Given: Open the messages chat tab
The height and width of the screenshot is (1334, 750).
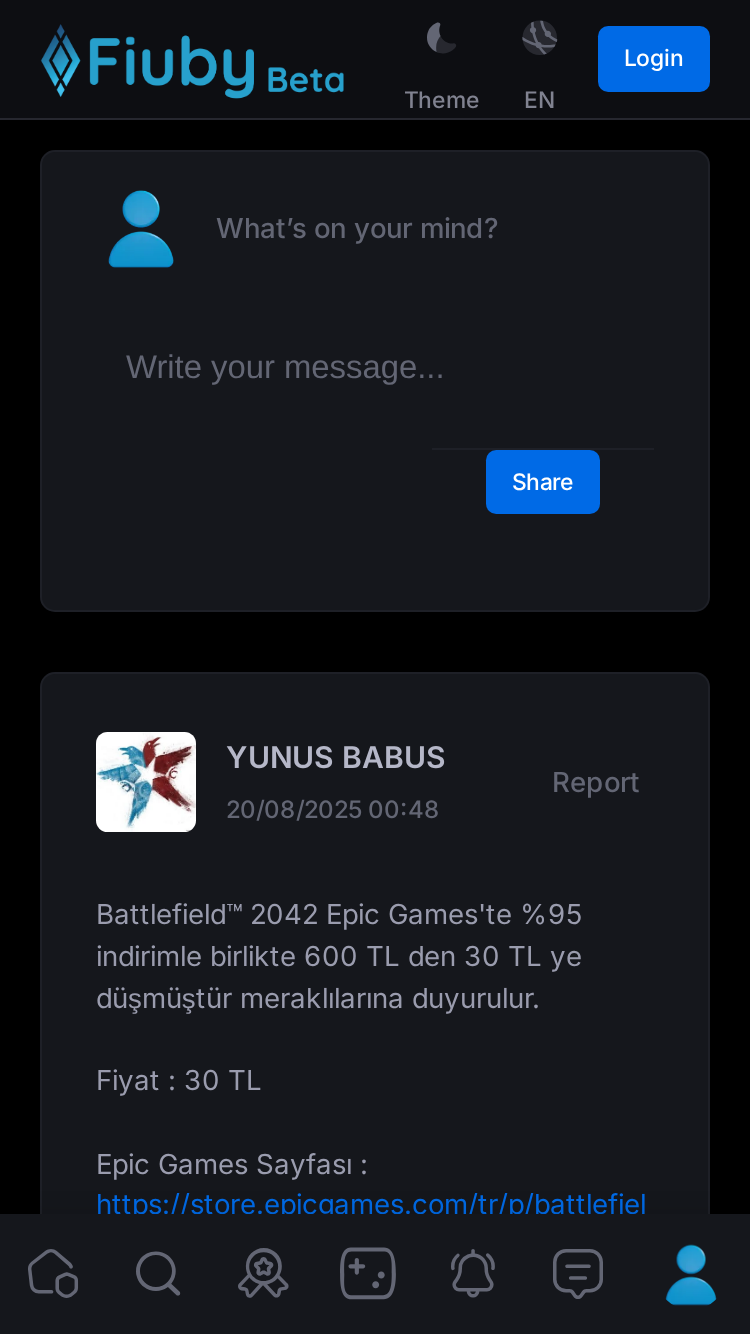Looking at the screenshot, I should (578, 1274).
